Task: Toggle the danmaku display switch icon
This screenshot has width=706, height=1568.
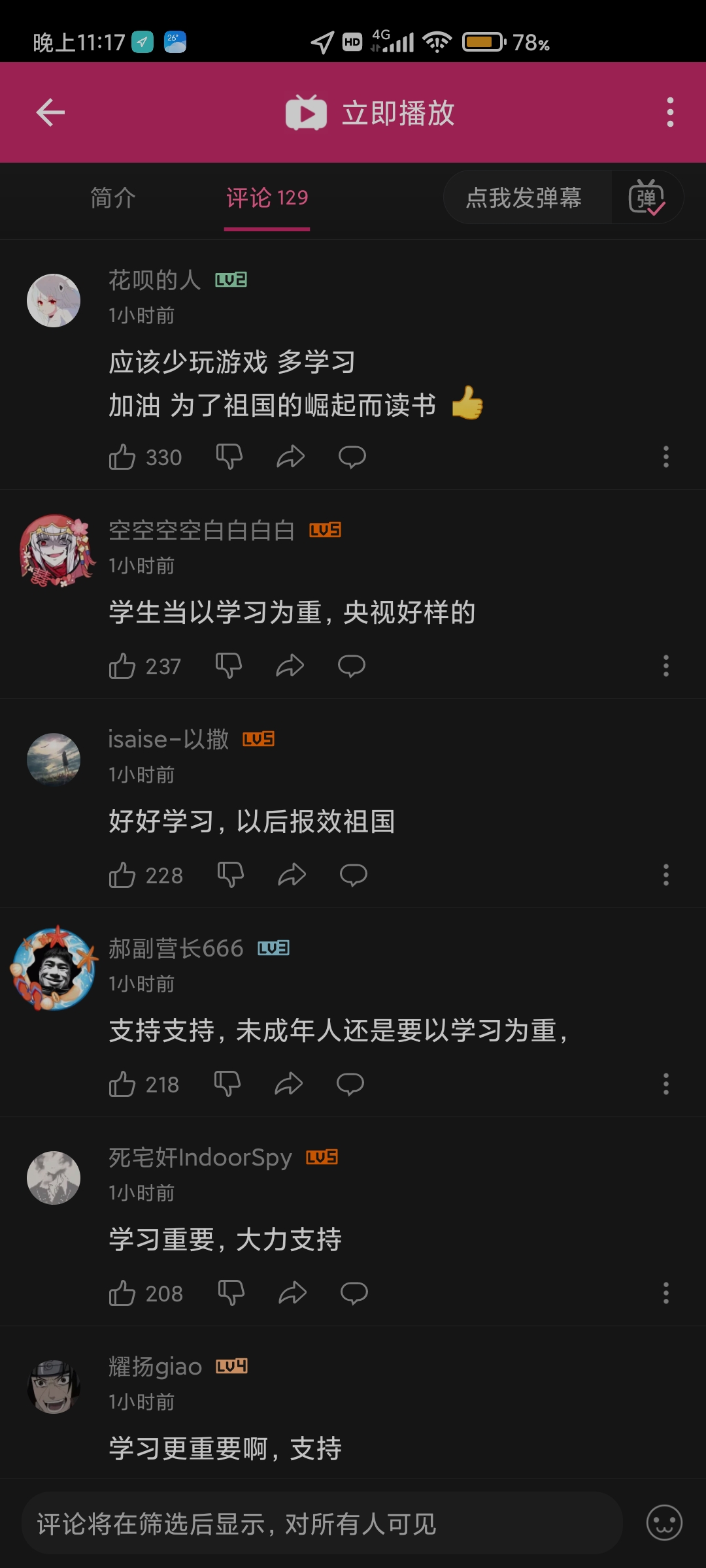Action: coord(647,197)
